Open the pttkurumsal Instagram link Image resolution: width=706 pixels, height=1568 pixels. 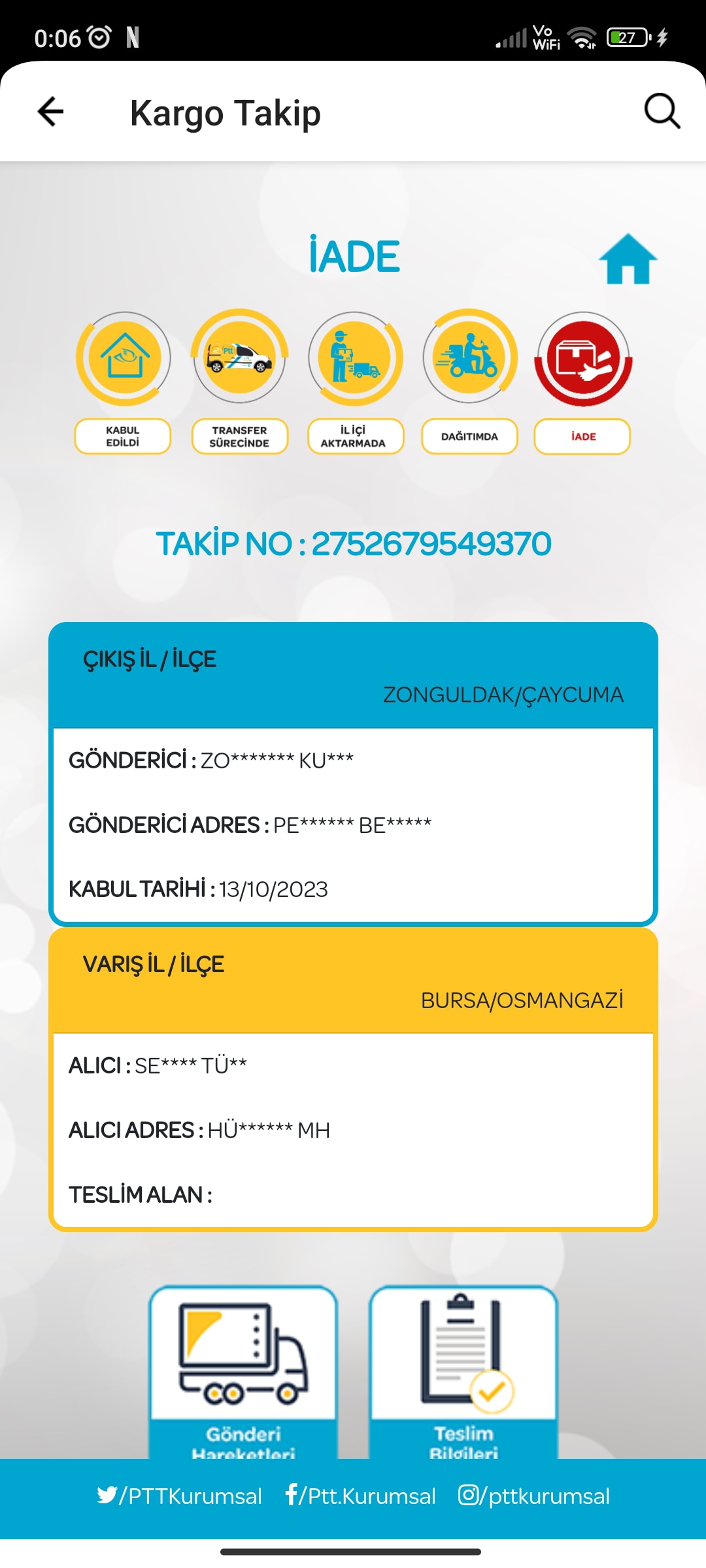pyautogui.click(x=534, y=1495)
